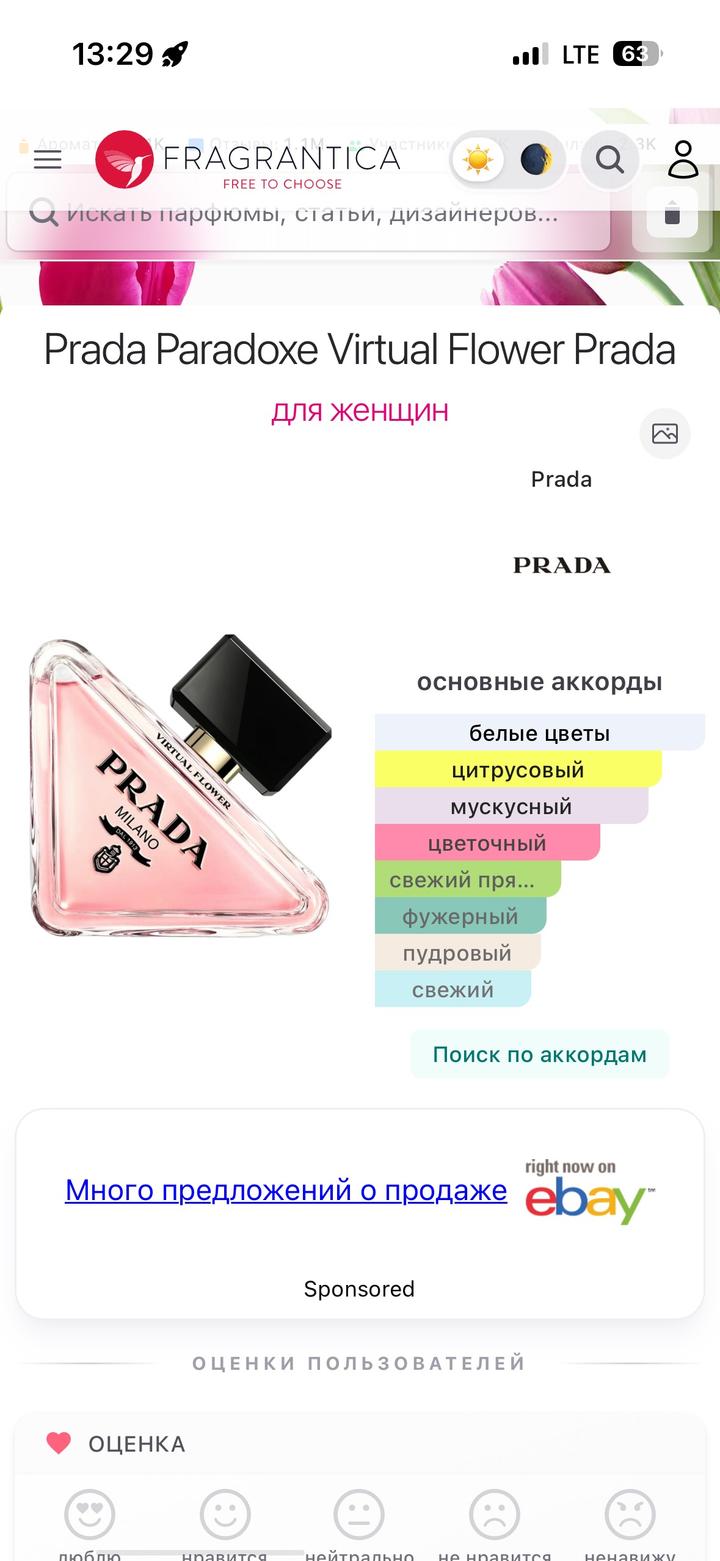Rate the perfume as «нейтрально»
Screen dimensions: 720x1561
tap(359, 1515)
